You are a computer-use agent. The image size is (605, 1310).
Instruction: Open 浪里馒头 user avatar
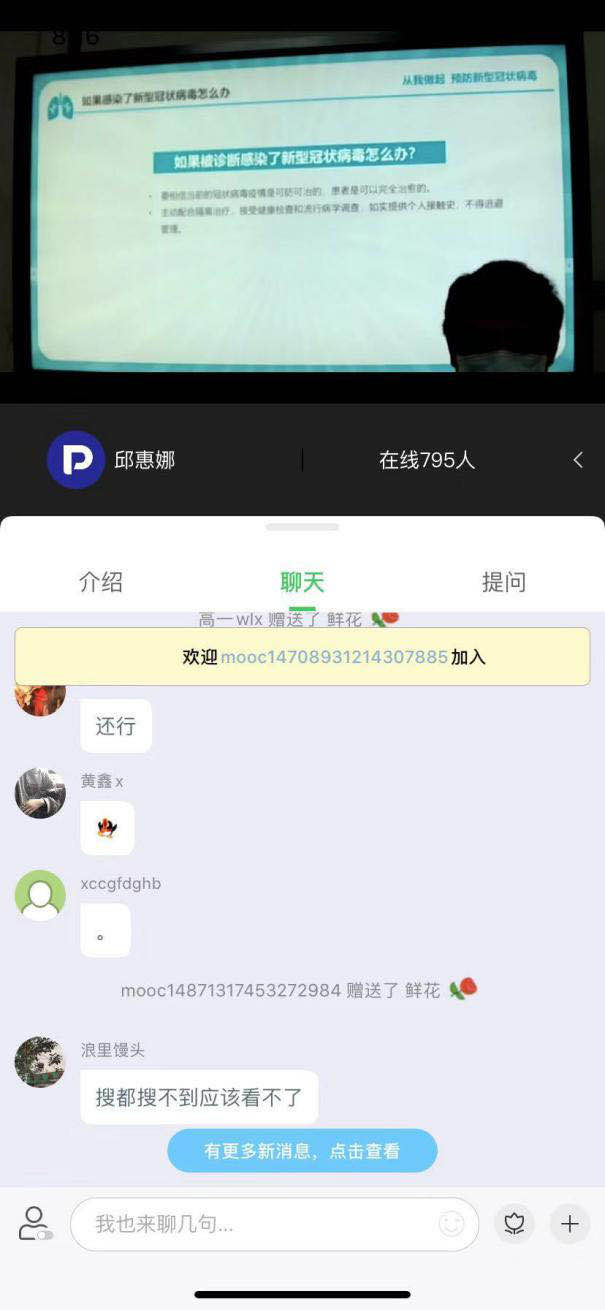pos(40,1062)
